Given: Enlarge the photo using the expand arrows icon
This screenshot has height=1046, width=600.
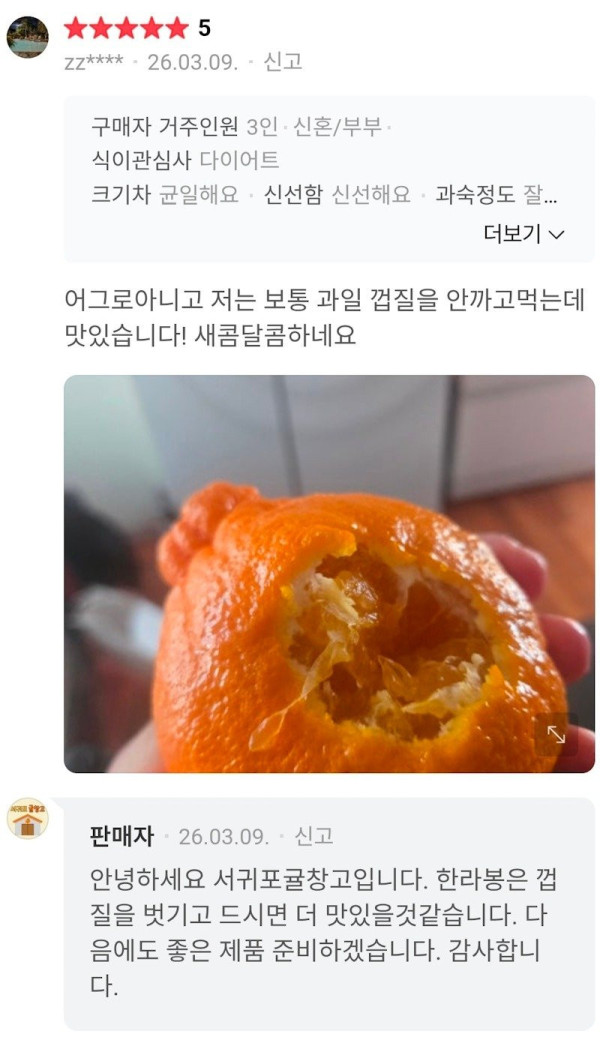Looking at the screenshot, I should 556,735.
